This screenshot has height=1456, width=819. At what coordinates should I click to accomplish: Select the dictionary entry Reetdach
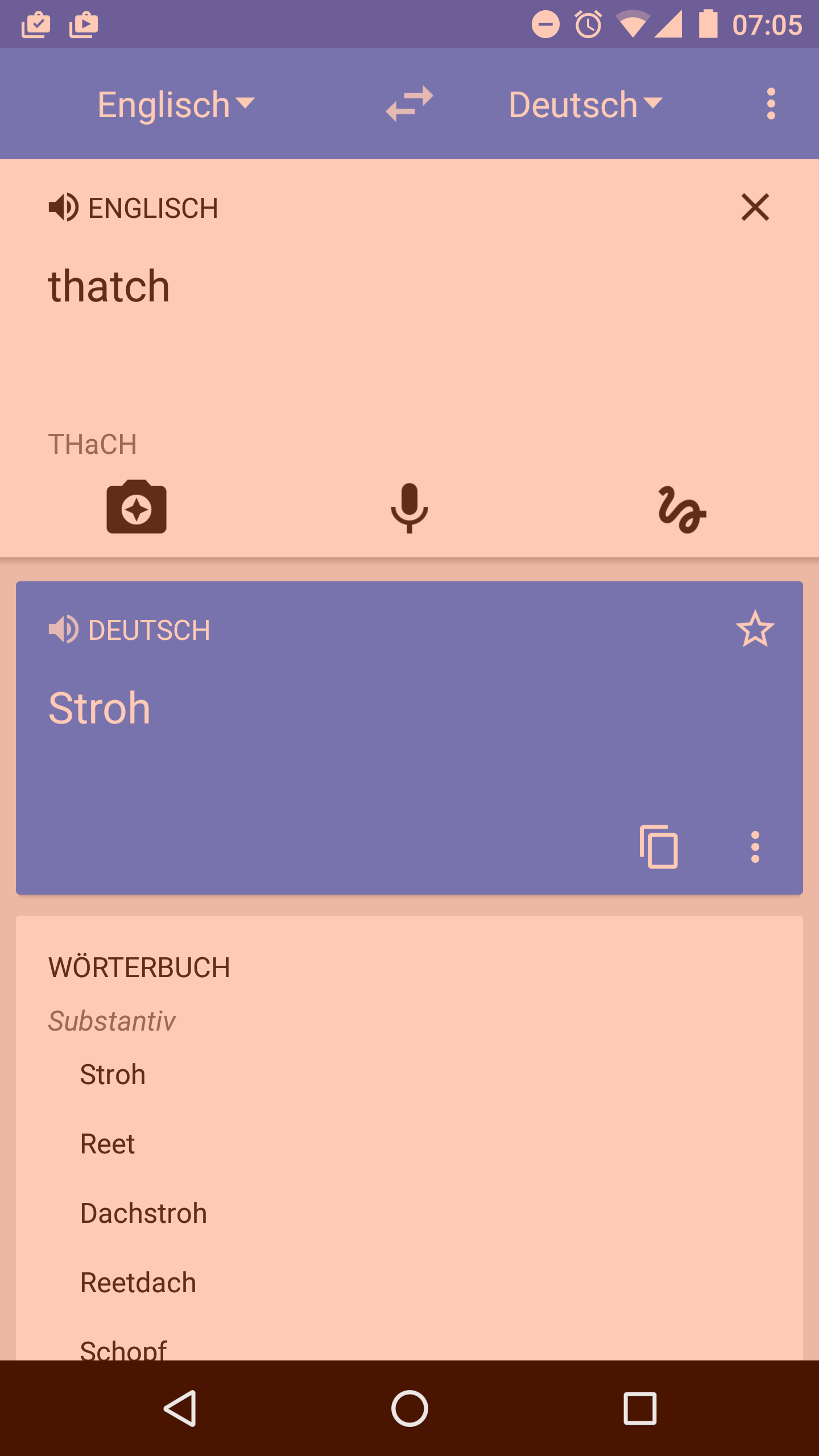pyautogui.click(x=138, y=1283)
